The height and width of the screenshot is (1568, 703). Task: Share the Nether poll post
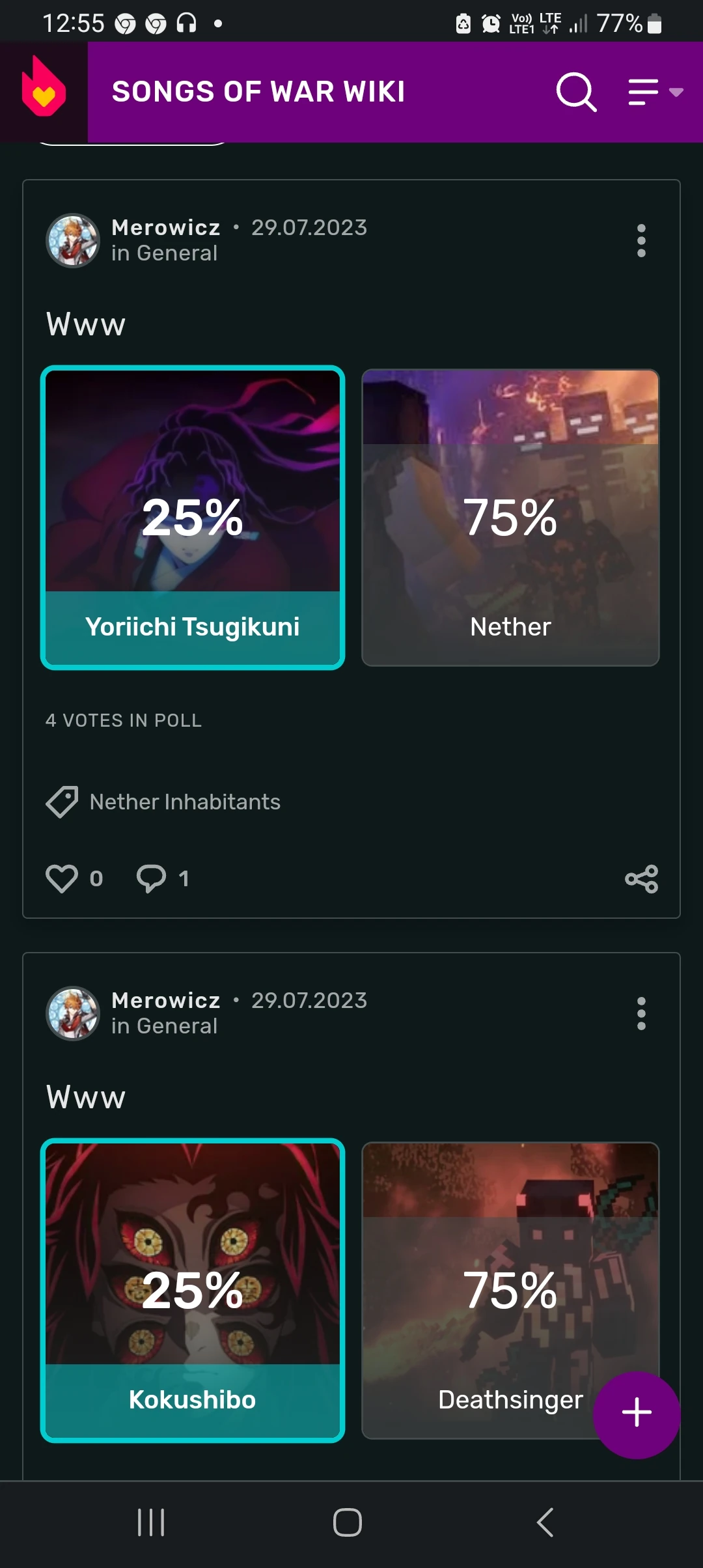click(x=642, y=878)
